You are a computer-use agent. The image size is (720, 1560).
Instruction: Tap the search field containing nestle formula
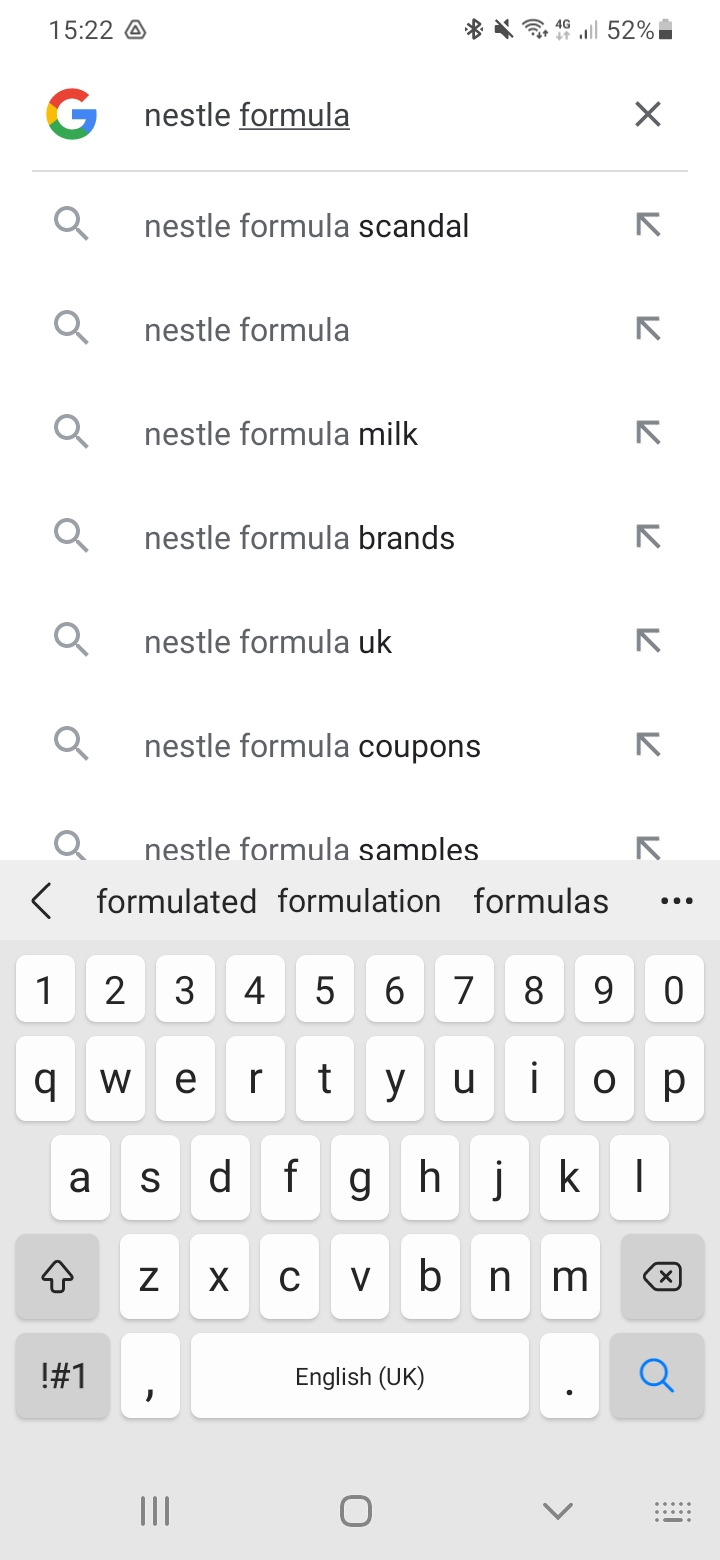pos(370,116)
